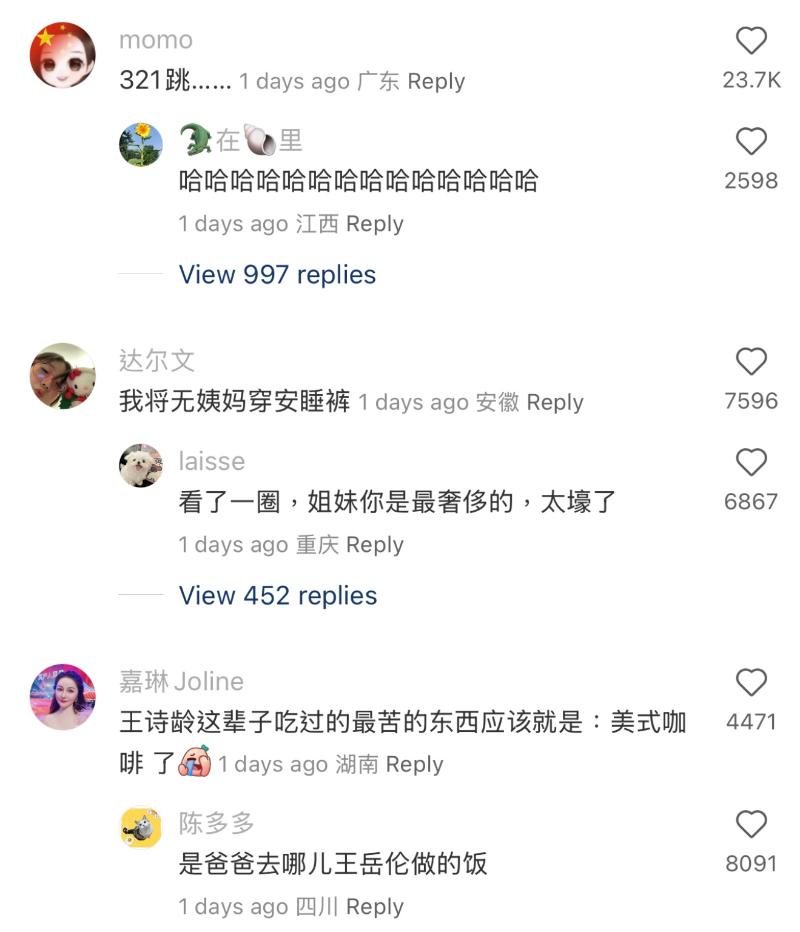Like laisse's reply
The image size is (800, 932).
[x=751, y=462]
